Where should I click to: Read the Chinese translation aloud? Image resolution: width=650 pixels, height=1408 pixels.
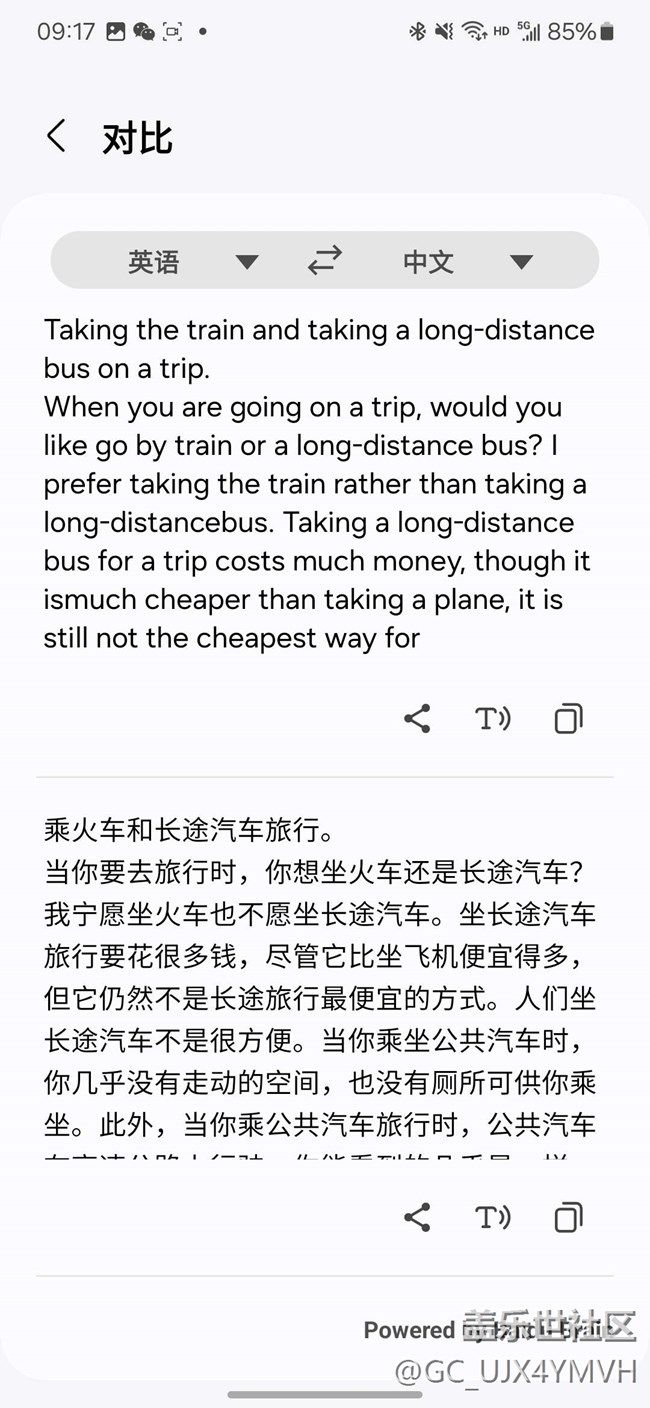click(492, 1217)
